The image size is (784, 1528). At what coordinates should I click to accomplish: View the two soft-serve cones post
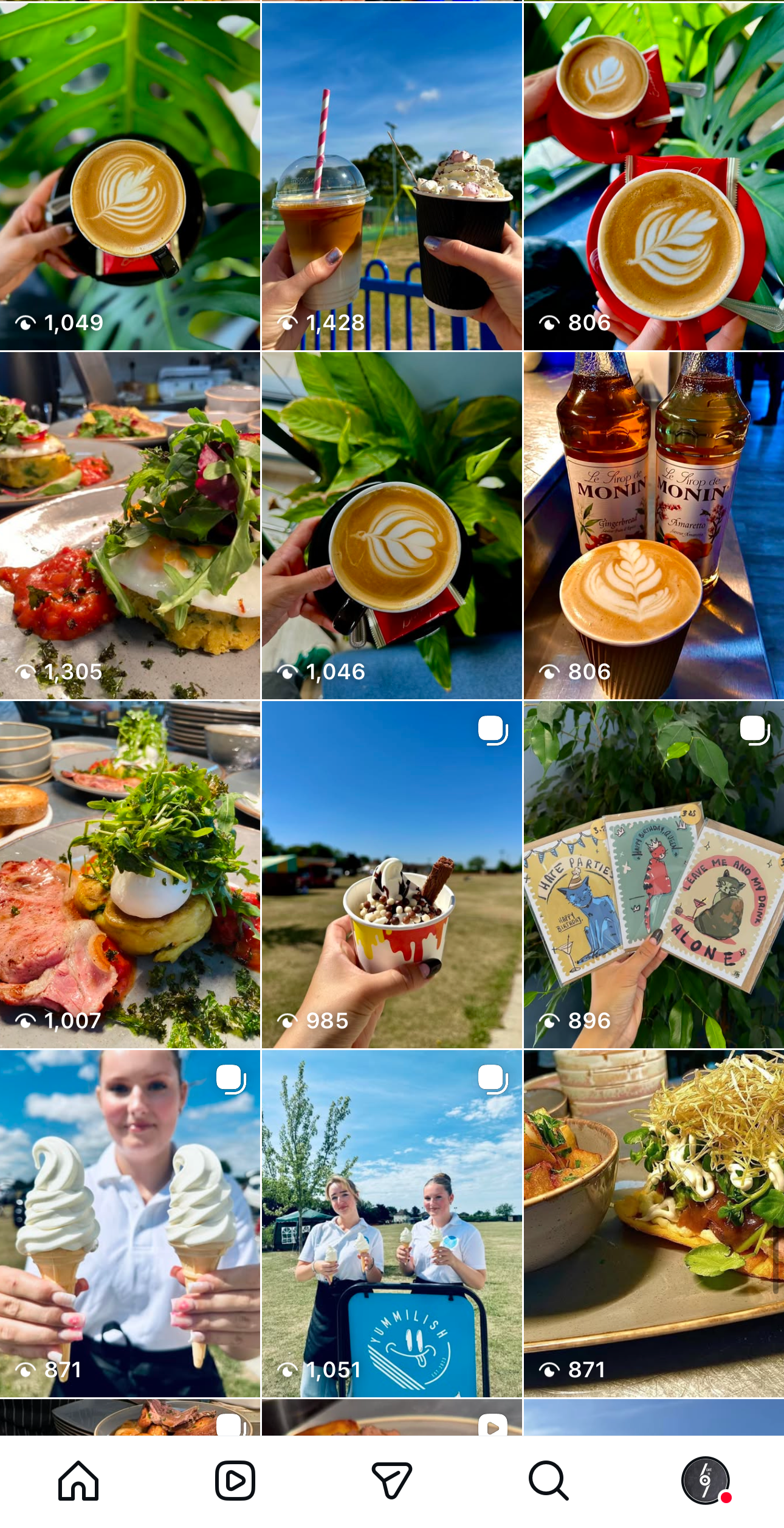click(130, 1223)
